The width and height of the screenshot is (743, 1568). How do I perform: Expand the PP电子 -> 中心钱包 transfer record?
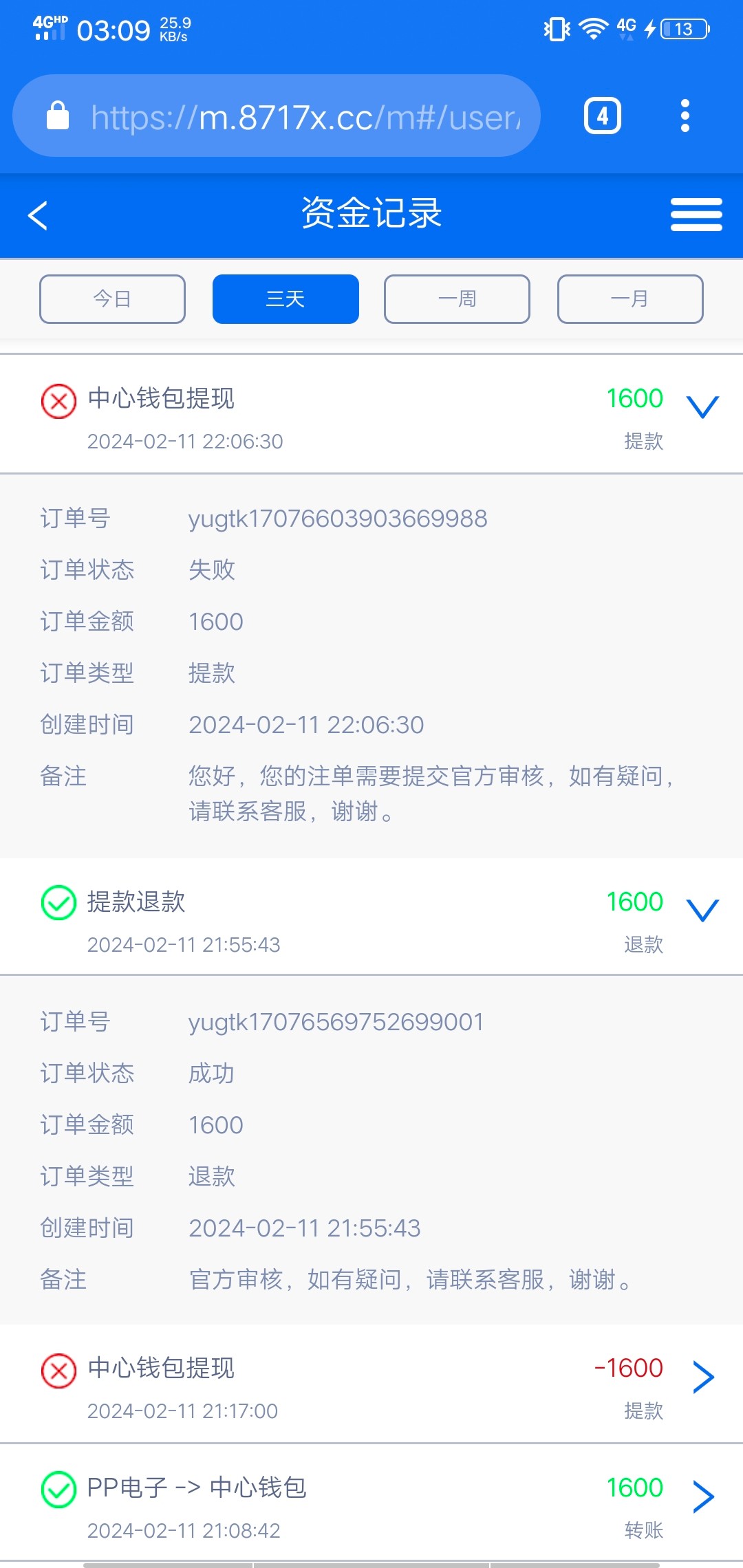[702, 1496]
